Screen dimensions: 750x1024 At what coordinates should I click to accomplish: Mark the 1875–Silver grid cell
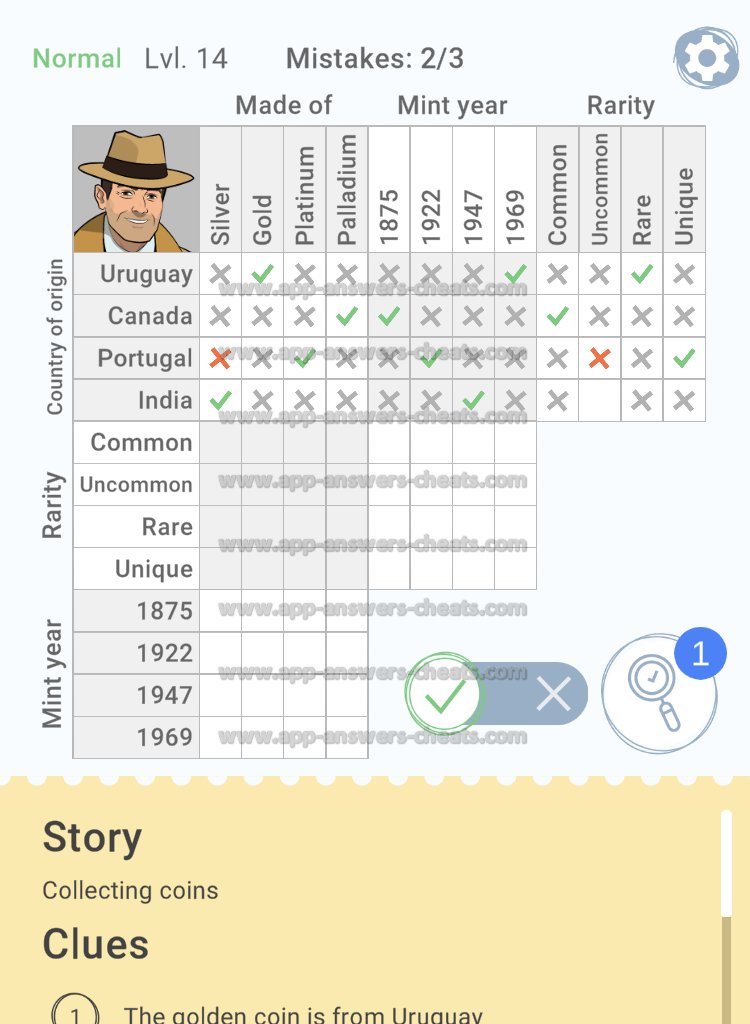click(221, 611)
